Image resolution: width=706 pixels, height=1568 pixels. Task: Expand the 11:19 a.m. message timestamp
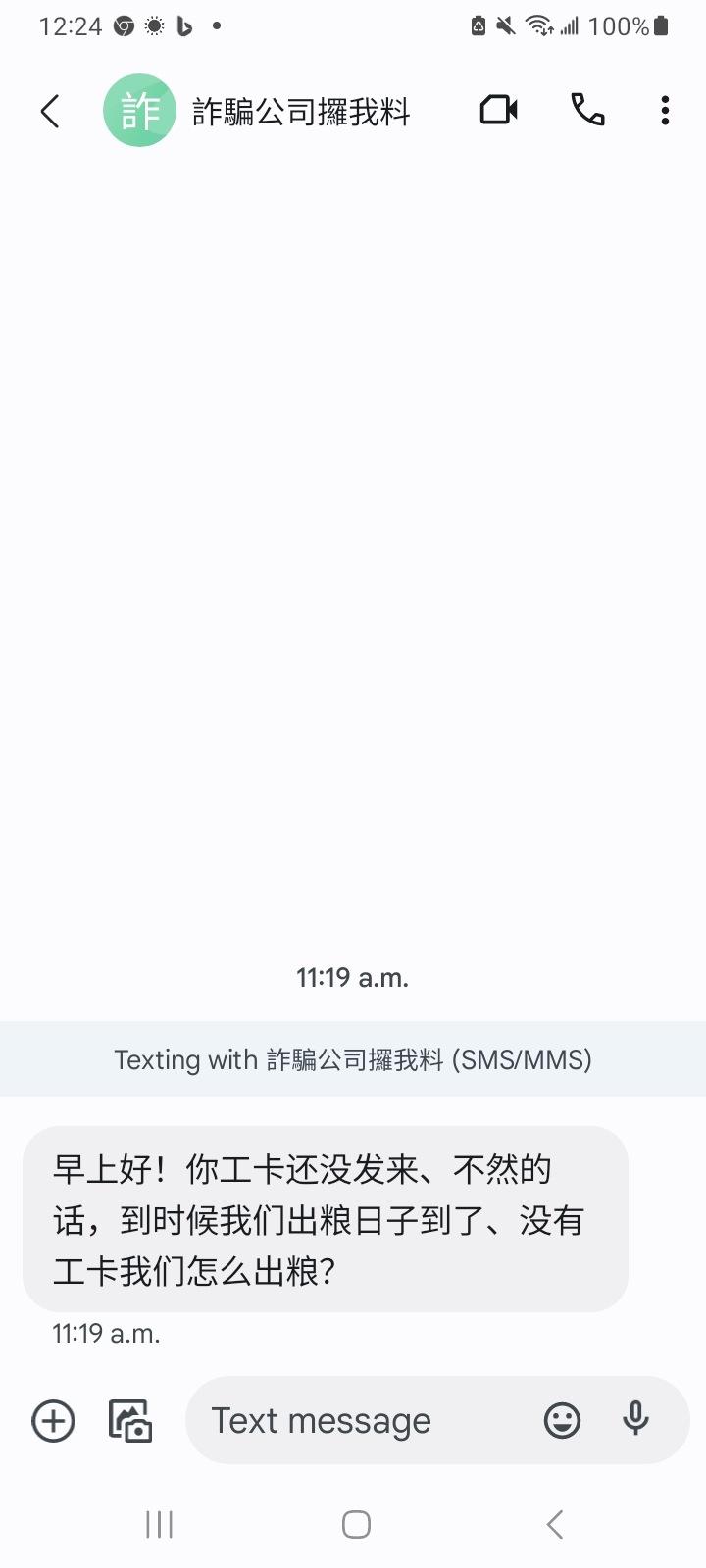(x=353, y=977)
